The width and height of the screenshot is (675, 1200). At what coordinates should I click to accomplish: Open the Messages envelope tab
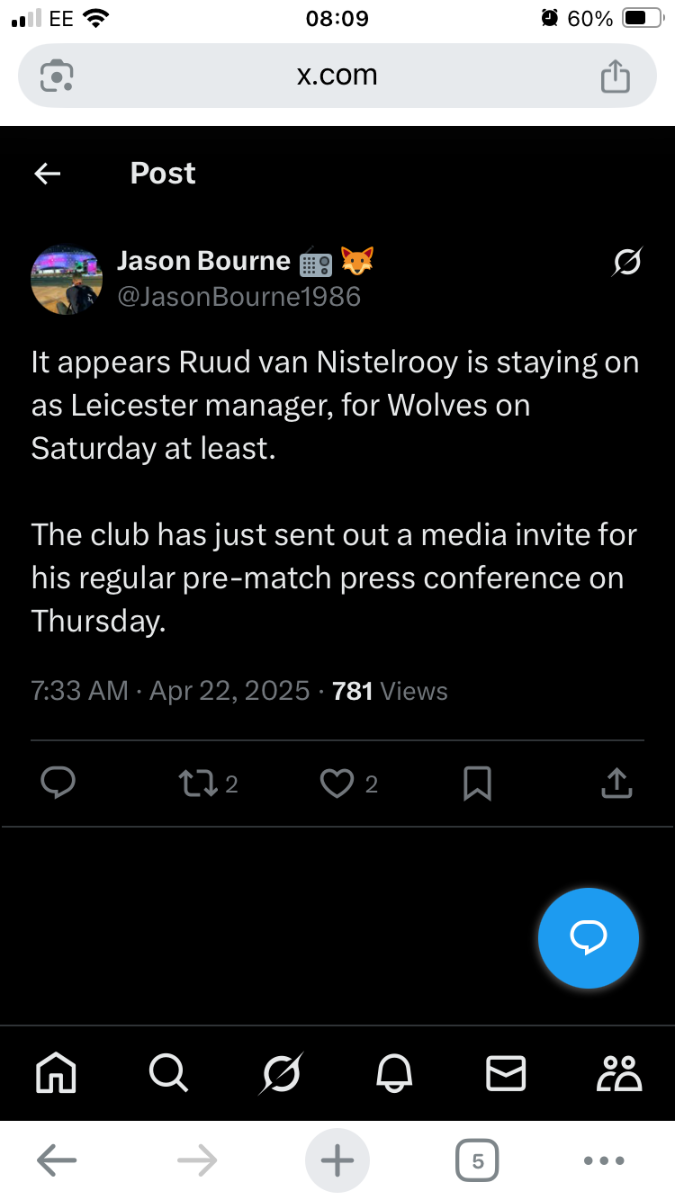pos(506,1074)
